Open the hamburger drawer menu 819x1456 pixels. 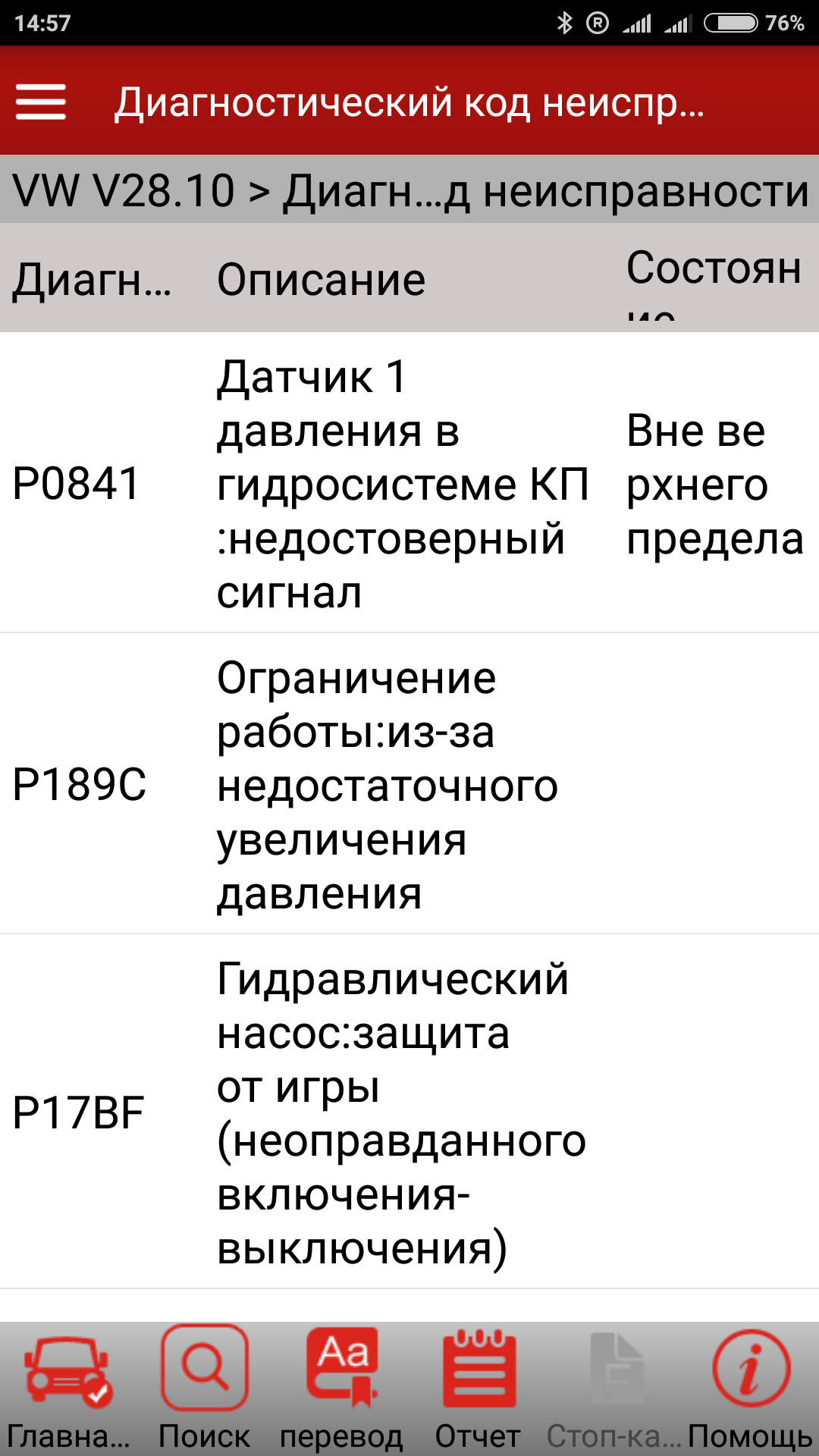click(x=41, y=102)
